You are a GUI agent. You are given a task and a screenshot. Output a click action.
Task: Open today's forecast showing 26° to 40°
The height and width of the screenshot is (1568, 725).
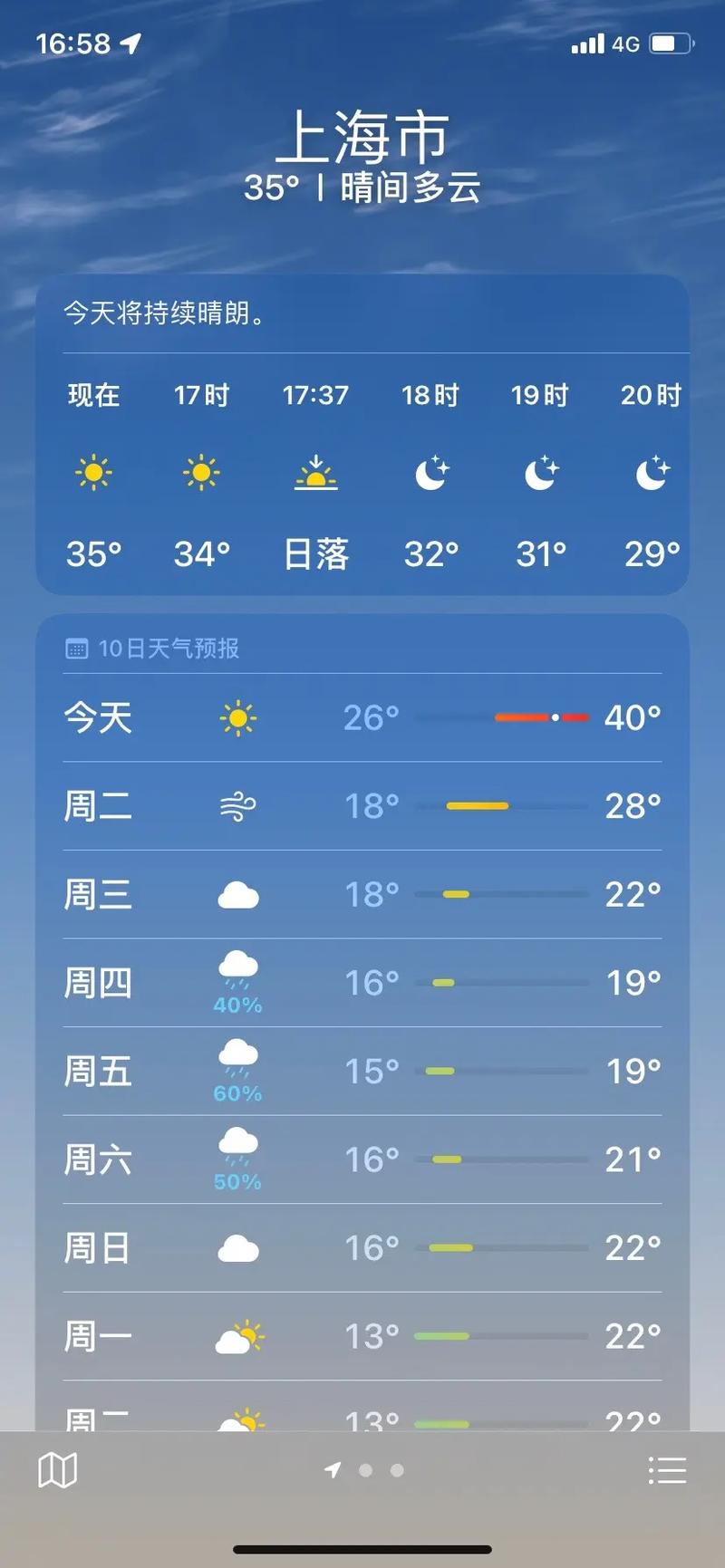(x=362, y=717)
